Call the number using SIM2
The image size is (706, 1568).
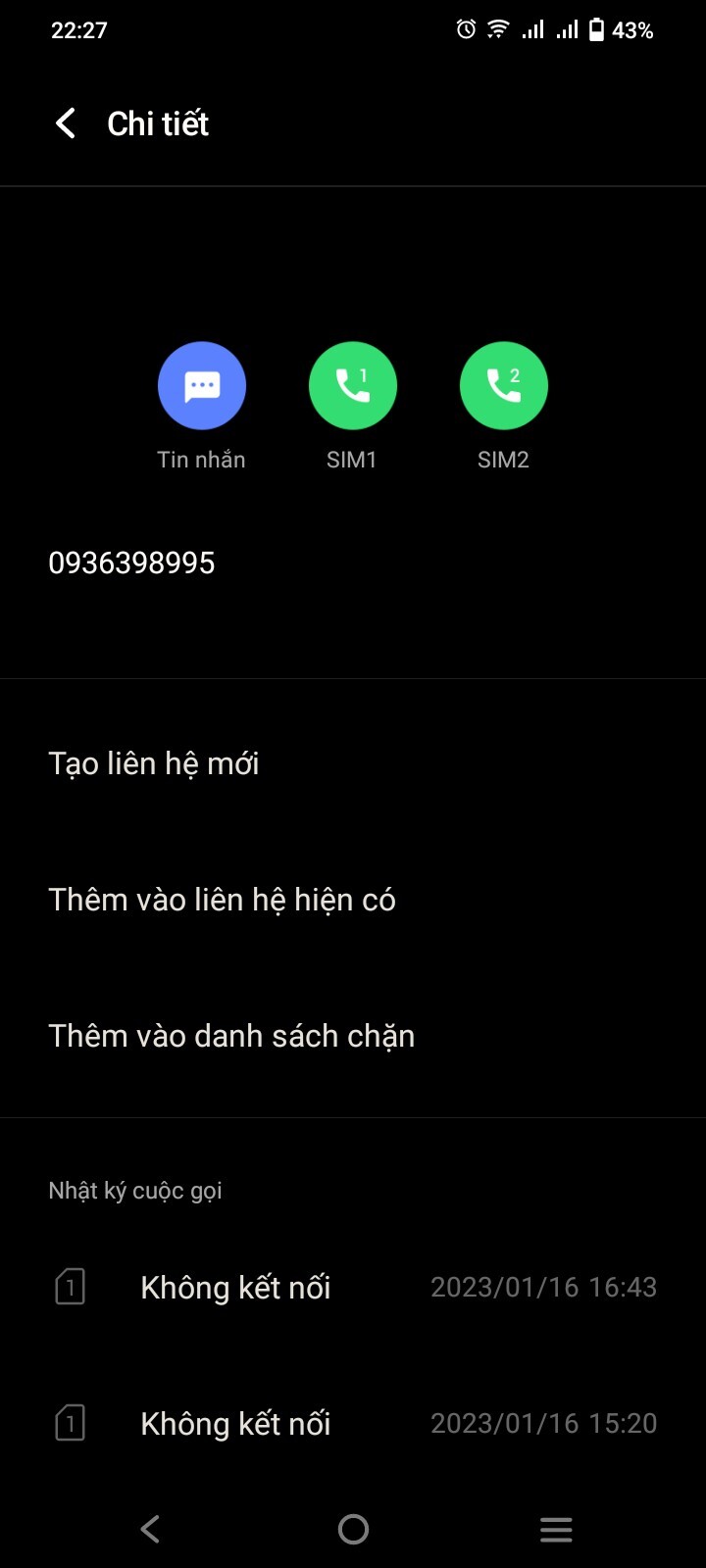tap(504, 386)
